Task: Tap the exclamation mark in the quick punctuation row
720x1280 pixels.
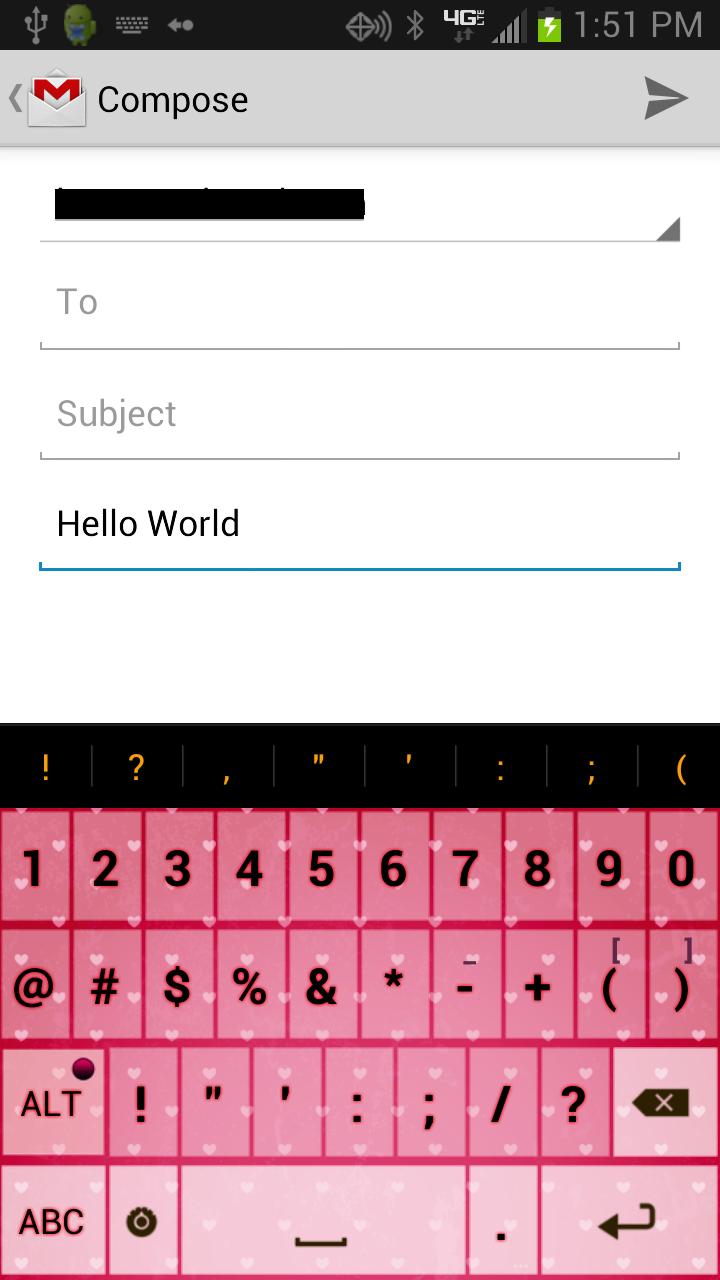Action: pos(45,766)
